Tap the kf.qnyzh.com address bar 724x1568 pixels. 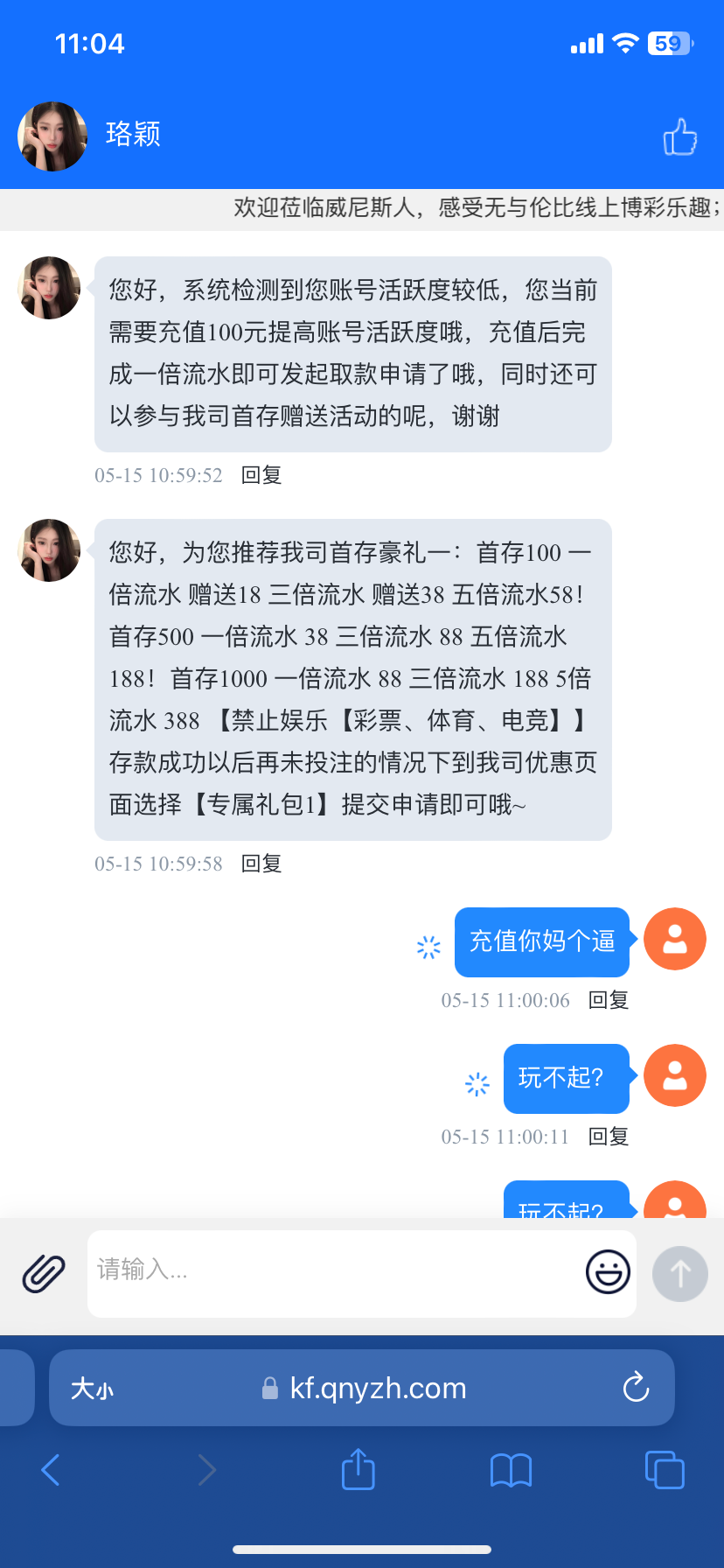[x=376, y=1389]
